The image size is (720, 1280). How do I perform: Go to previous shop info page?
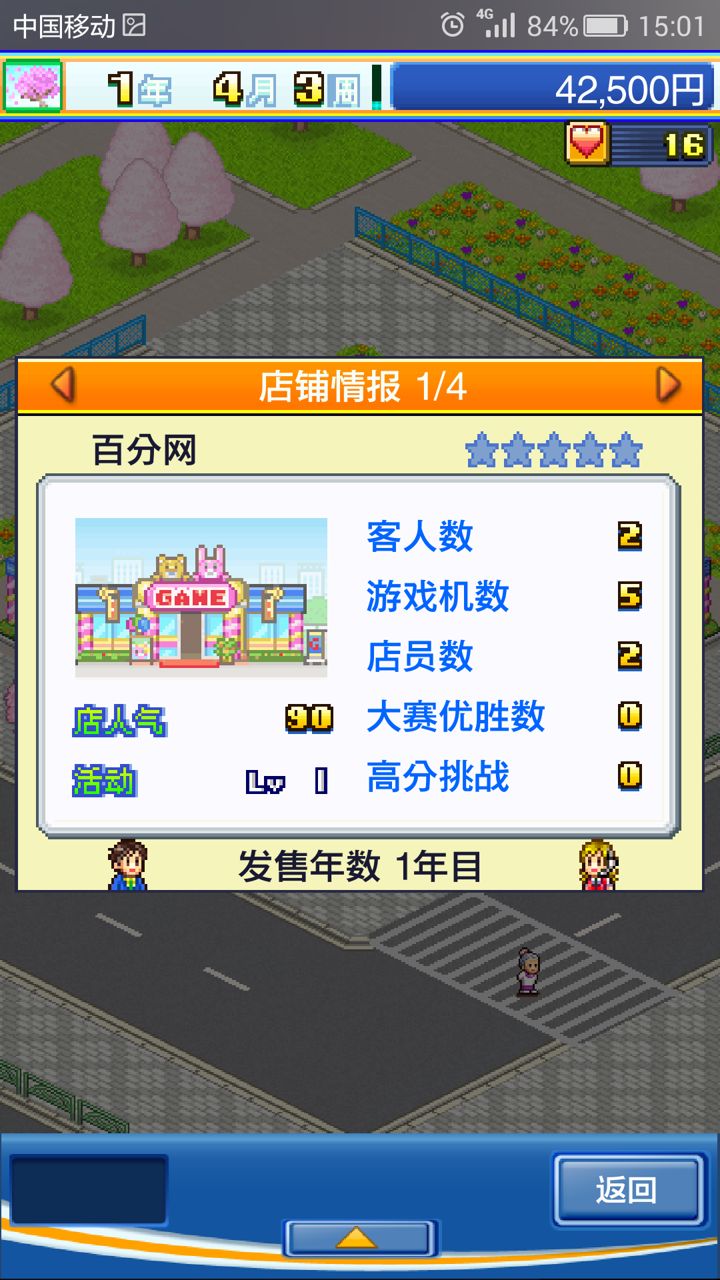[62, 385]
